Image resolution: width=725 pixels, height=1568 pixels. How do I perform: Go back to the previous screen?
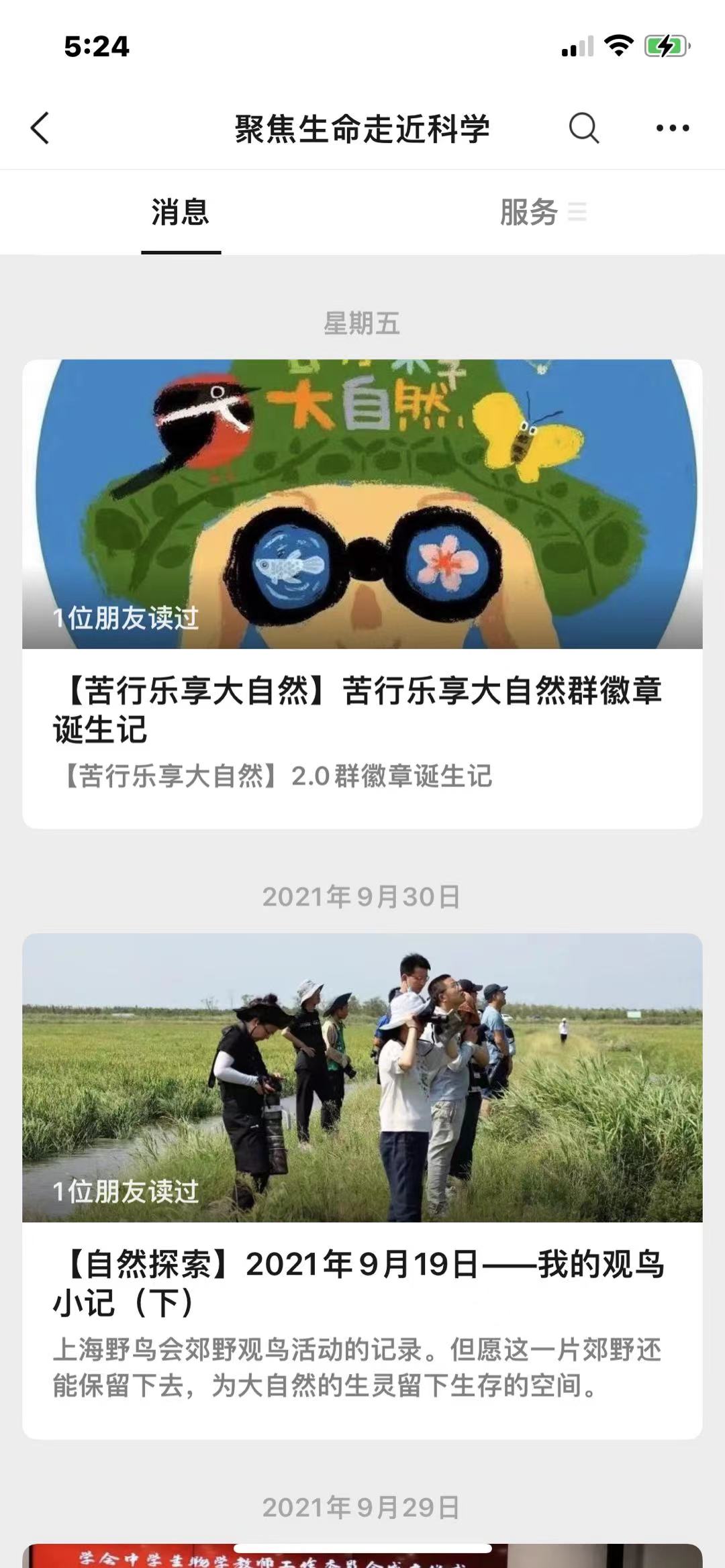point(40,127)
